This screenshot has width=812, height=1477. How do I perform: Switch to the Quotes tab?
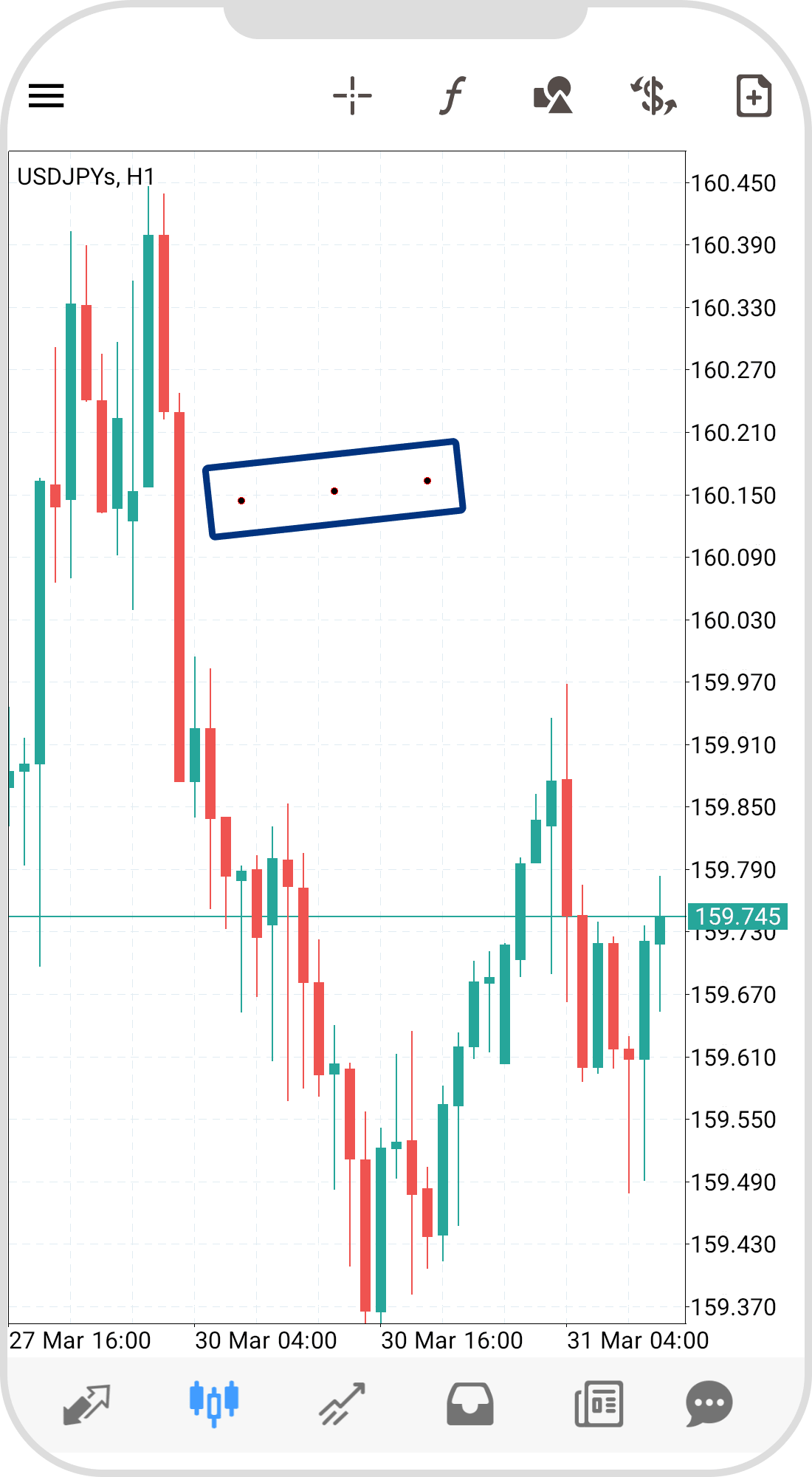86,1403
